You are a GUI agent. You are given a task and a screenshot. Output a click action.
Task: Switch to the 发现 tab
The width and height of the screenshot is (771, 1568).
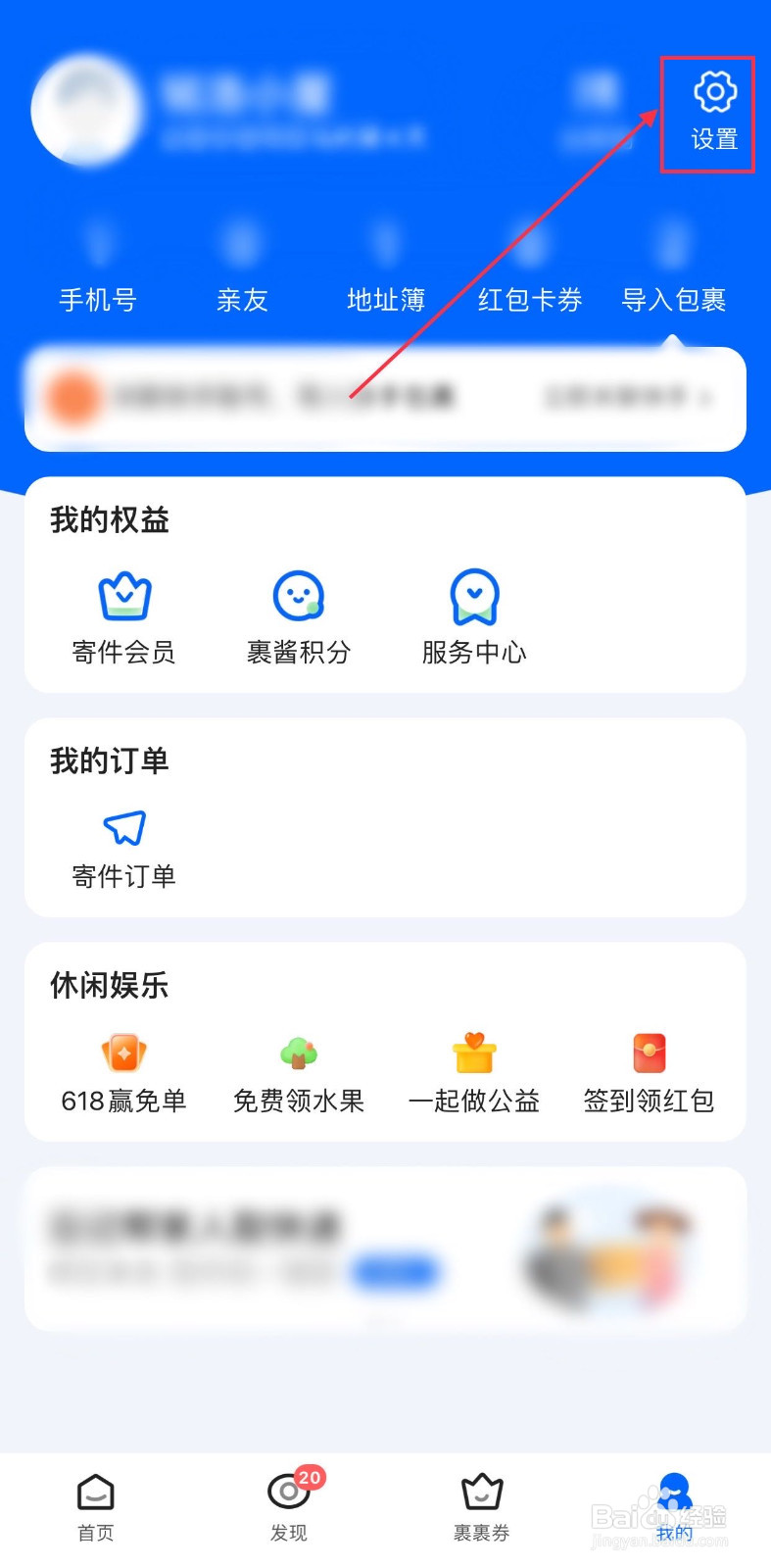point(289,1507)
